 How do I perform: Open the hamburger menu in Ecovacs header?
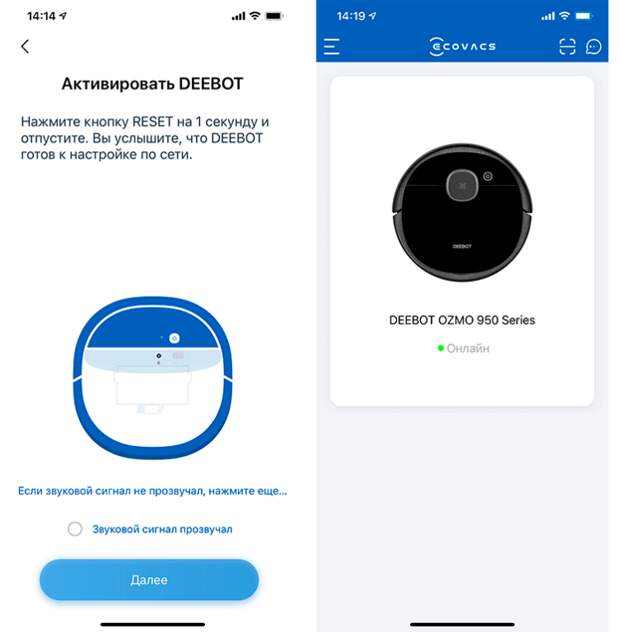(x=332, y=47)
